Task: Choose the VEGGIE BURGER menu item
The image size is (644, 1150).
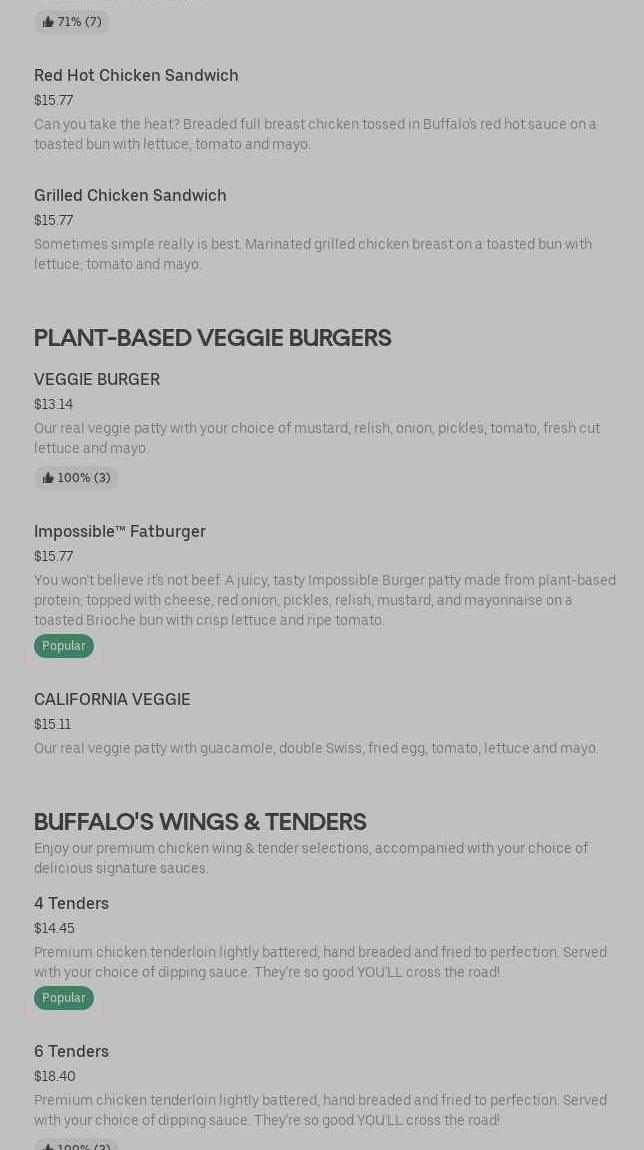Action: (97, 380)
